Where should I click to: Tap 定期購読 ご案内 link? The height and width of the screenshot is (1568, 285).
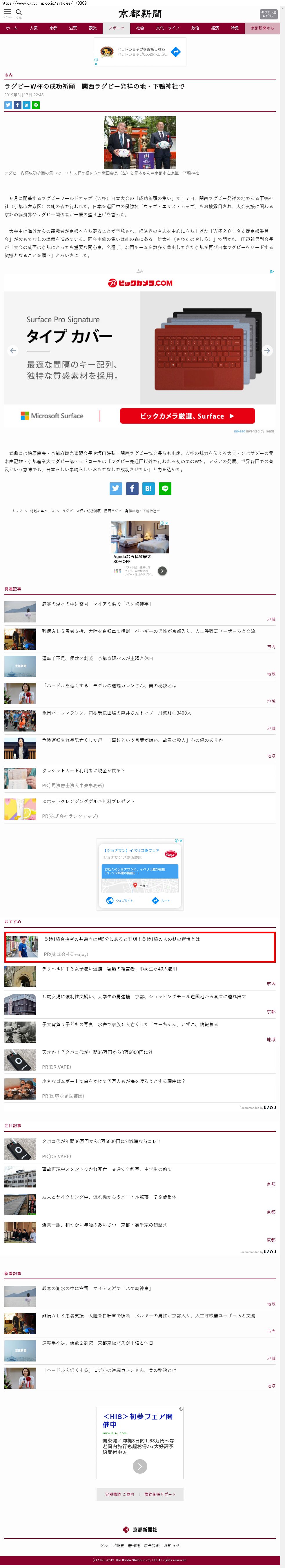[119, 1494]
